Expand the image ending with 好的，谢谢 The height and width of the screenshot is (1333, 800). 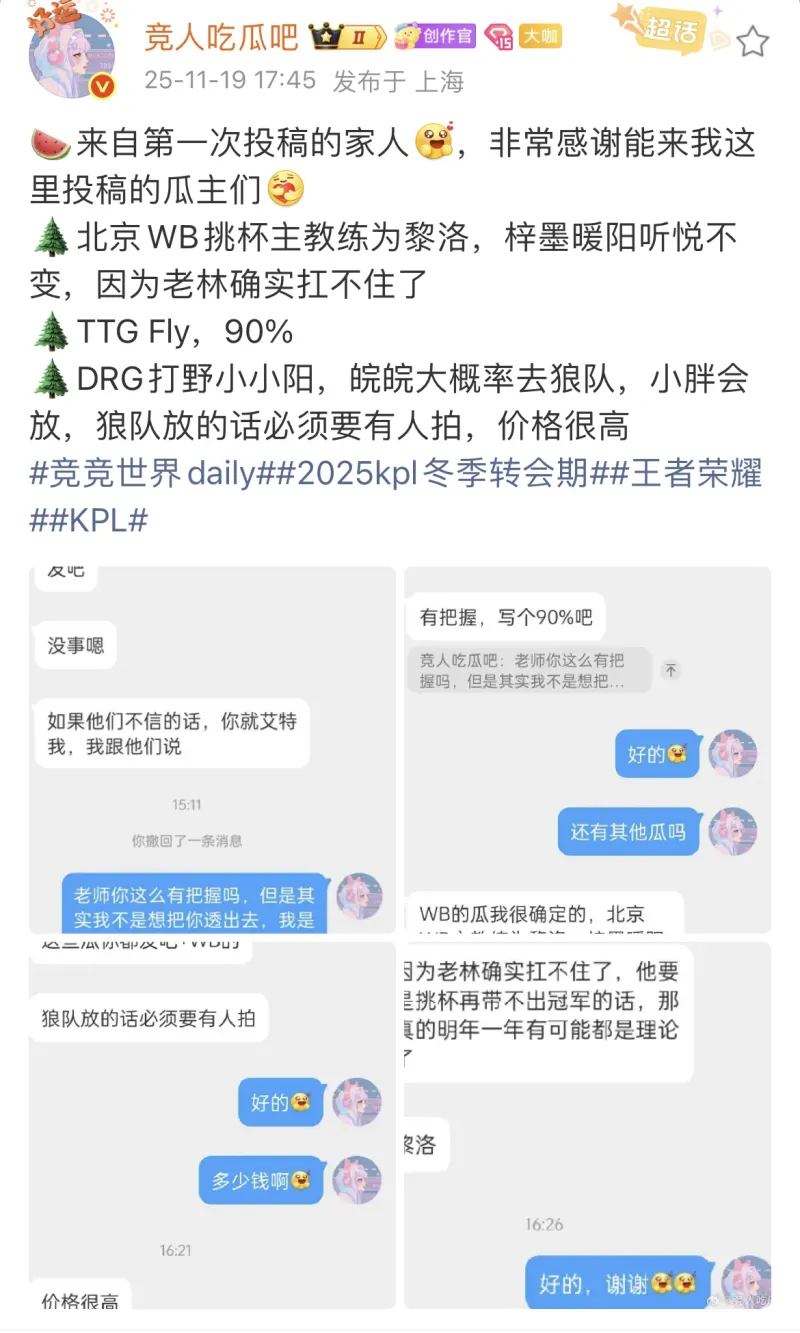tap(587, 1125)
